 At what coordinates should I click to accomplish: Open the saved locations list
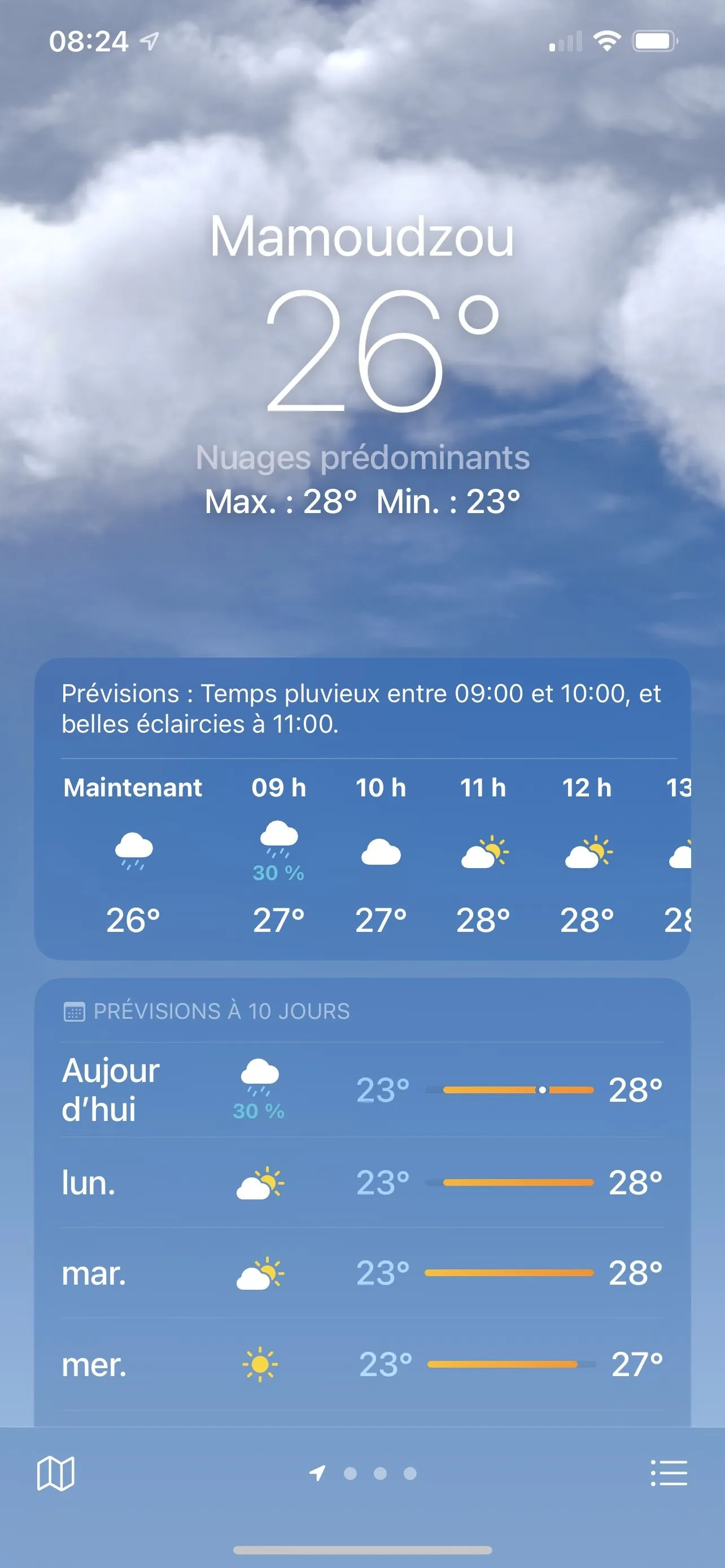tap(669, 1474)
